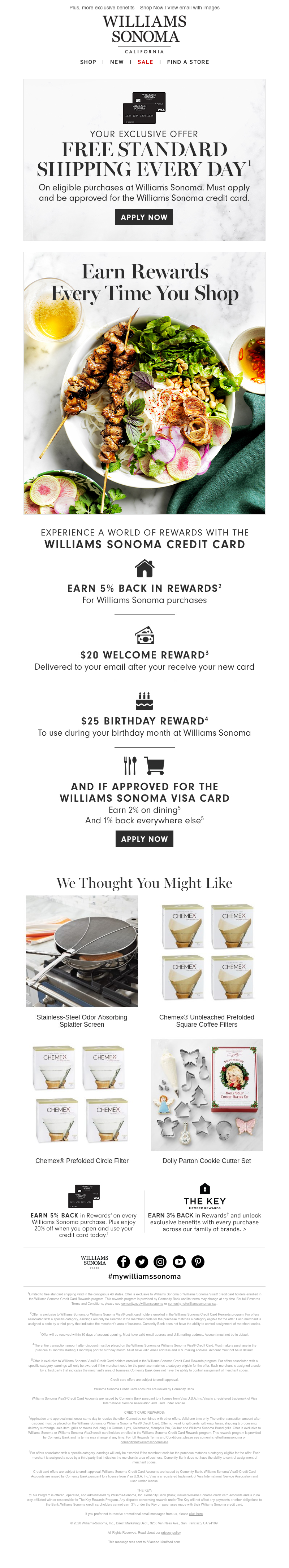View email with images link
Viewport: 289px width, 1568px height.
pyautogui.click(x=193, y=8)
